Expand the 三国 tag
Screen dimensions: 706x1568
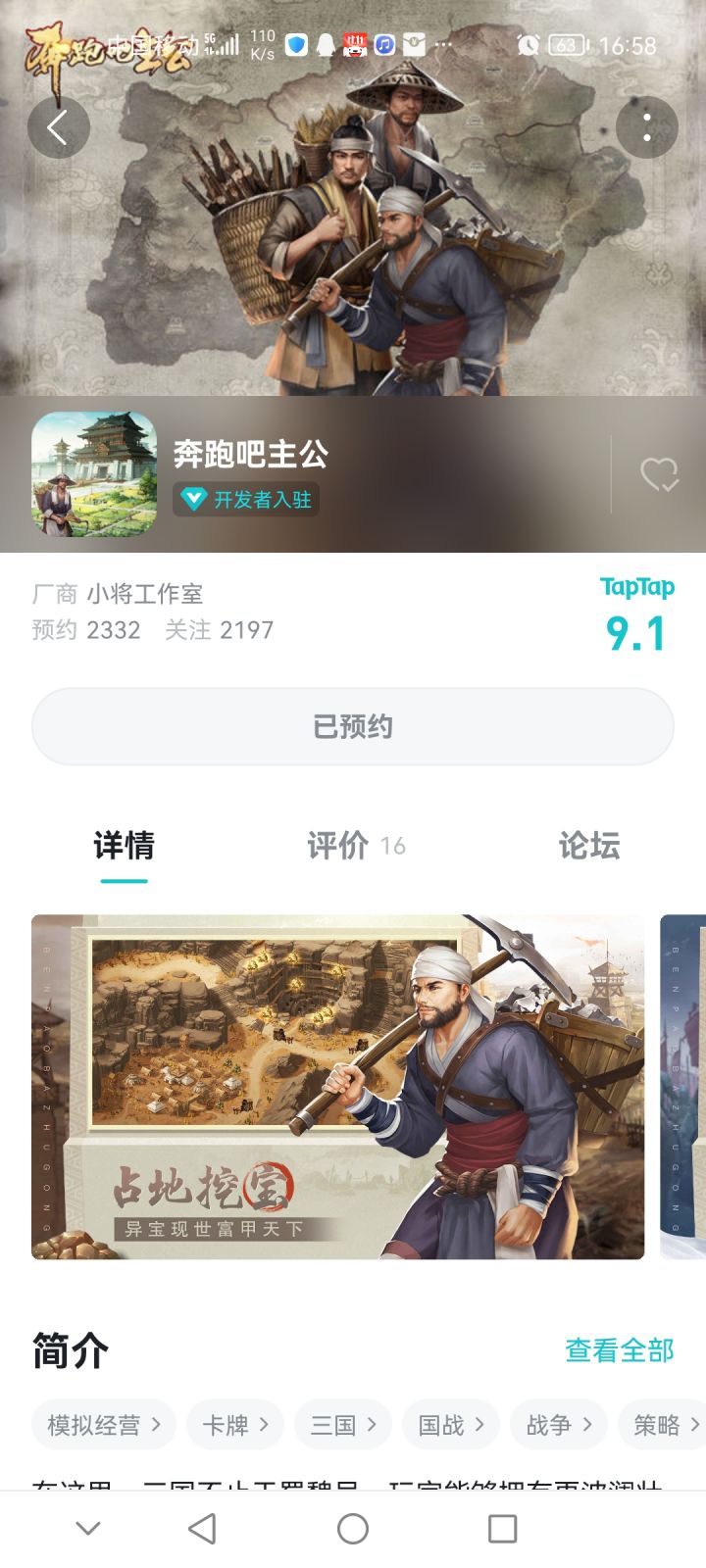pos(341,1425)
